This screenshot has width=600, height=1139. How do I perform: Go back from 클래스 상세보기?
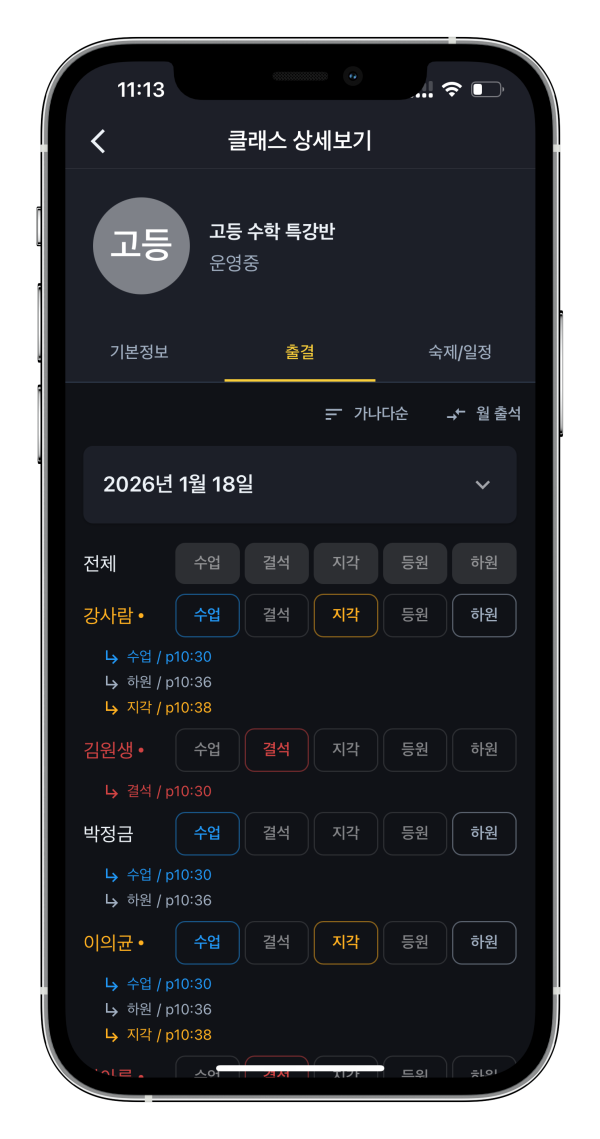[x=98, y=141]
